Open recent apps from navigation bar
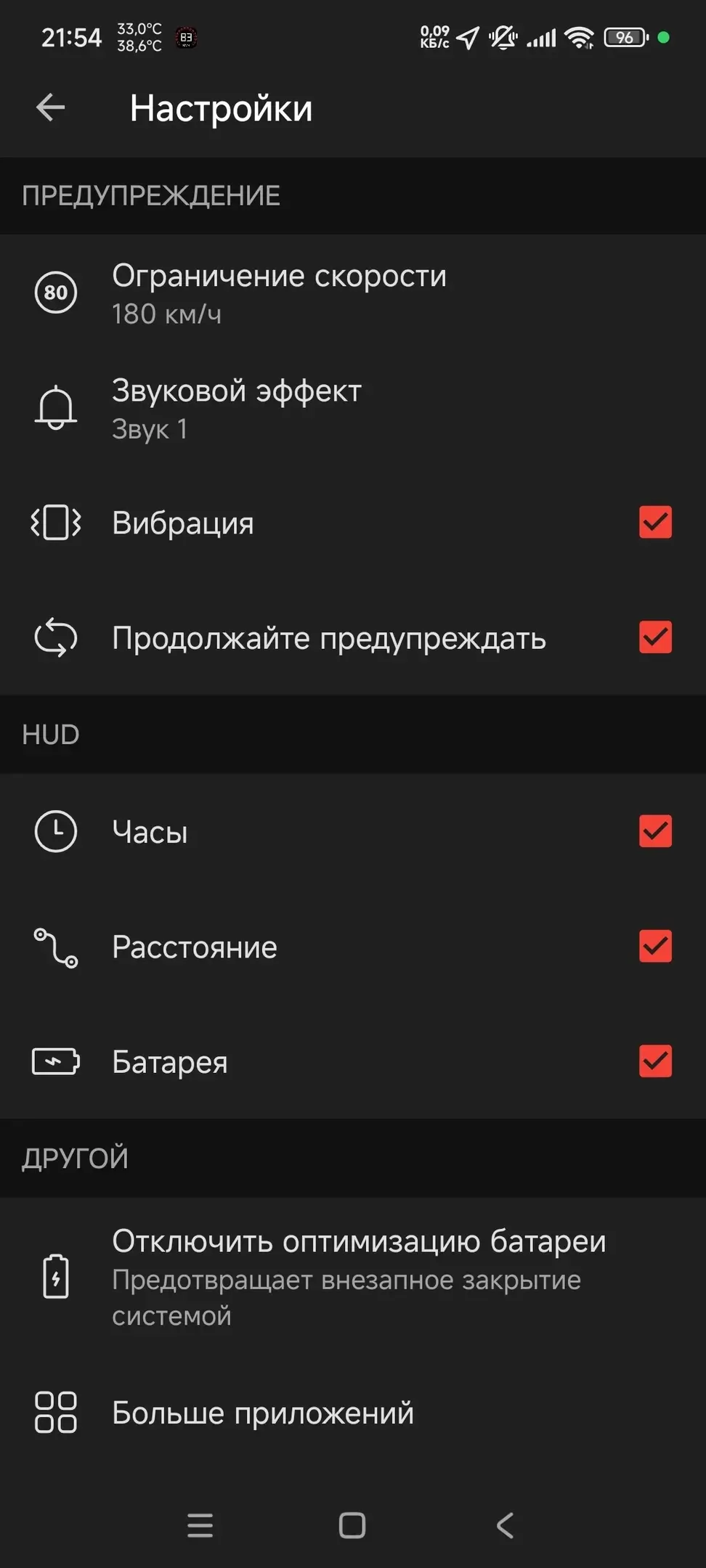This screenshot has height=1568, width=706. tap(200, 1525)
